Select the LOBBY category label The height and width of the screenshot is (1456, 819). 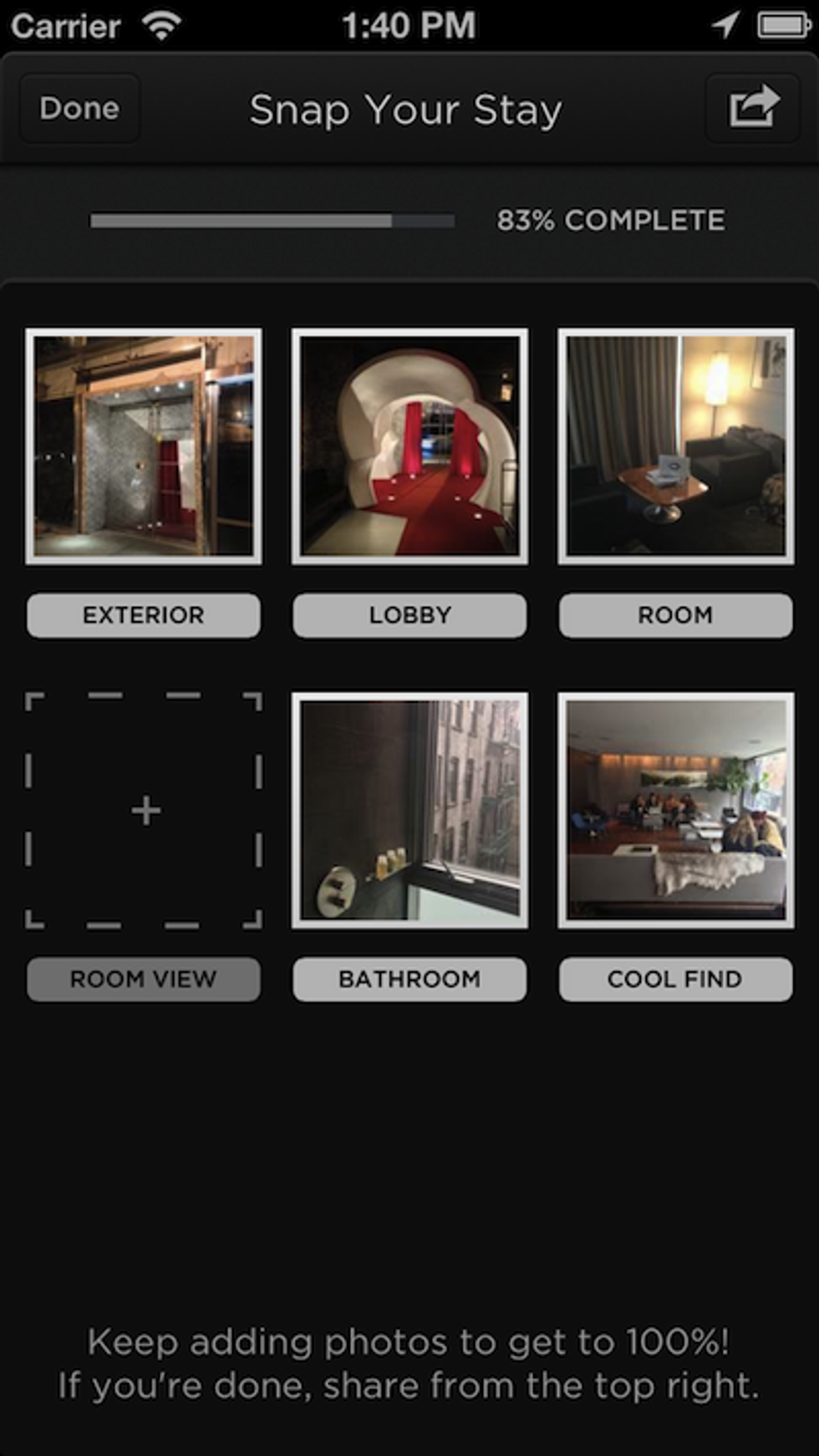(409, 615)
